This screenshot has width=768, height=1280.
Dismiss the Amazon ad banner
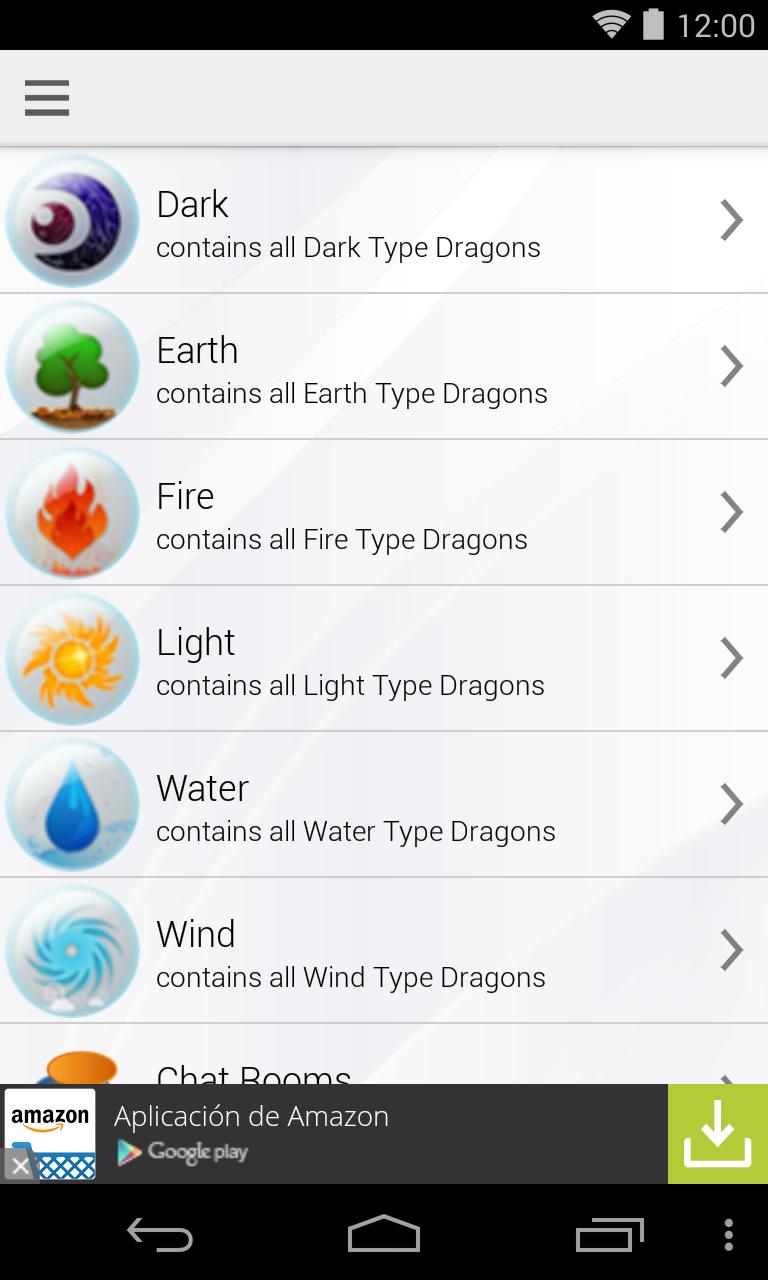(x=20, y=1165)
